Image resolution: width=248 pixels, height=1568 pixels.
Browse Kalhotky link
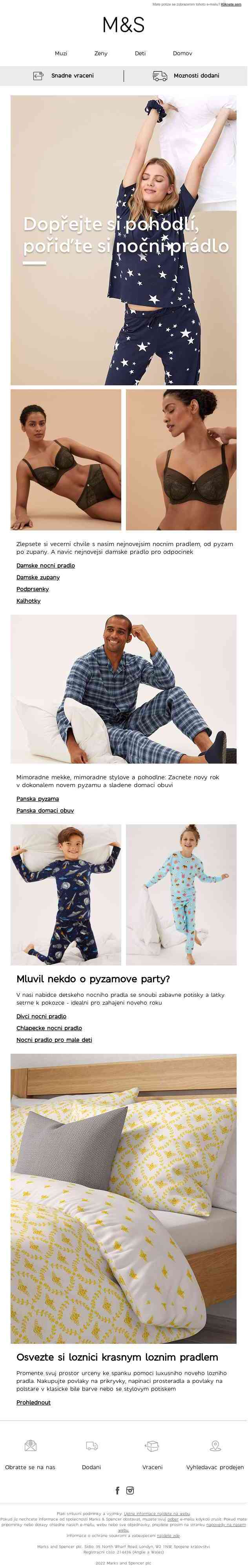(29, 601)
